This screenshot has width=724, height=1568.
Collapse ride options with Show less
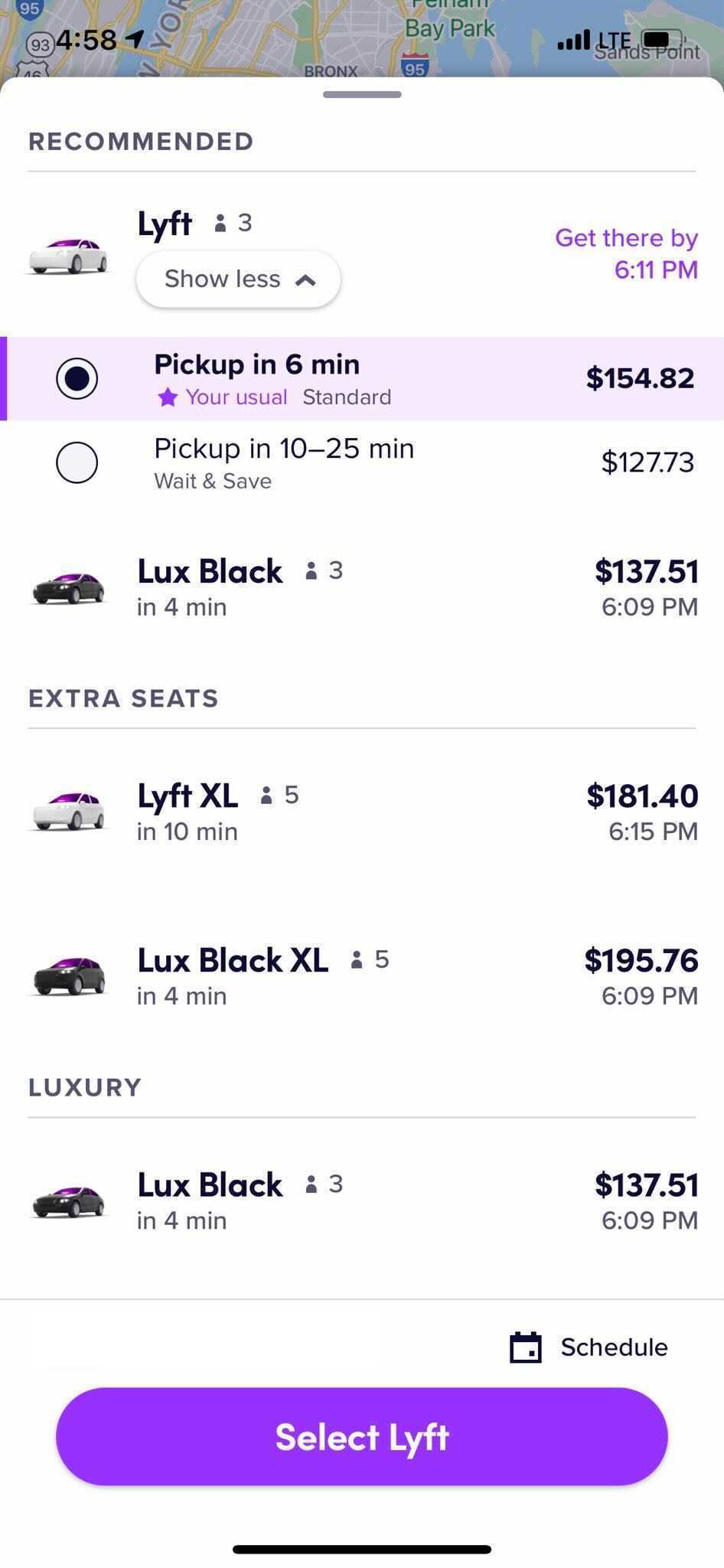point(238,279)
